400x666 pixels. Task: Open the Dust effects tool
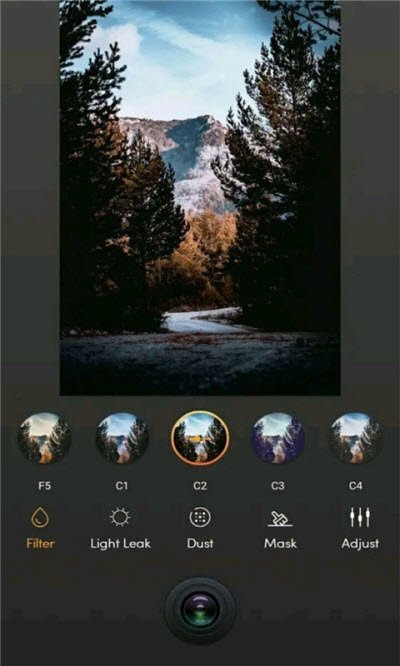click(200, 528)
